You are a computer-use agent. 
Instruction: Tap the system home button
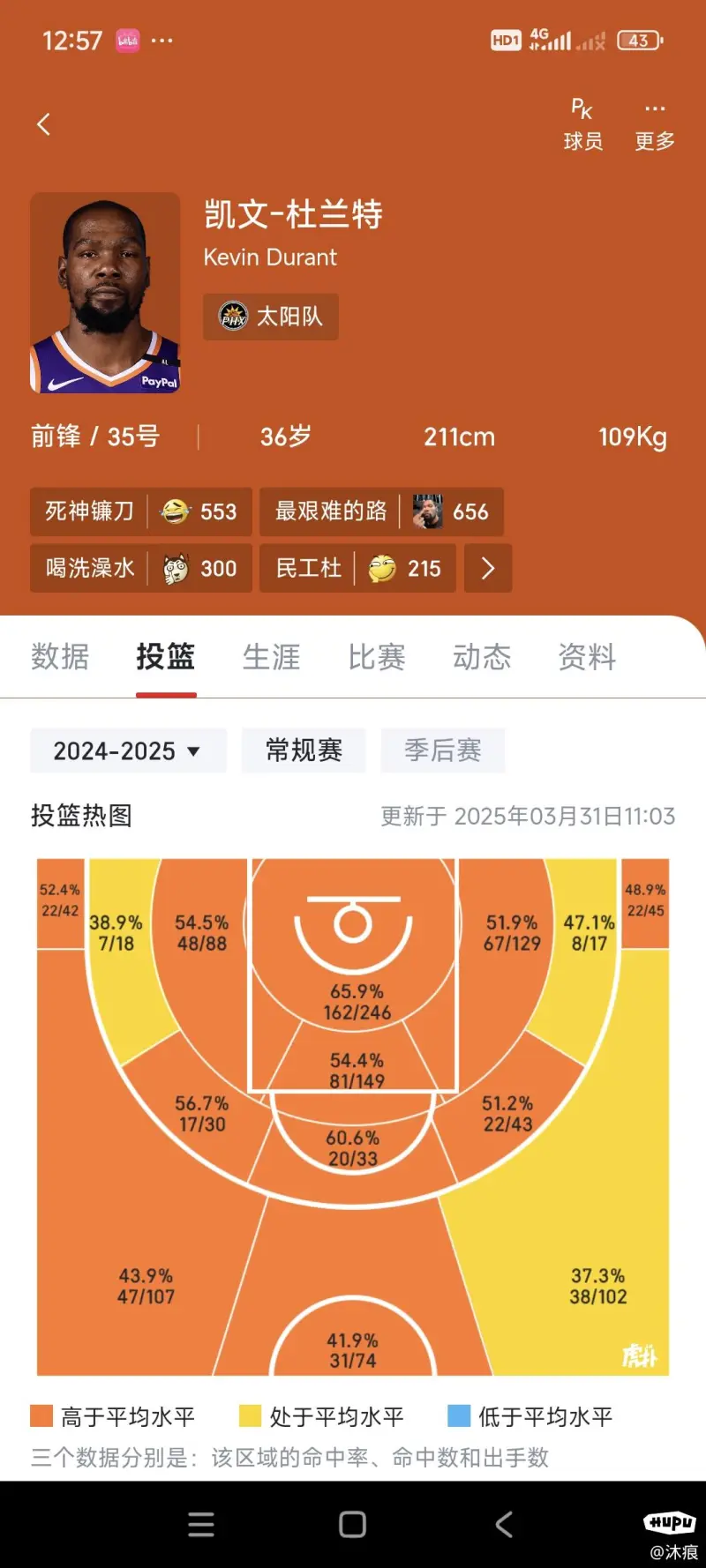click(352, 1524)
